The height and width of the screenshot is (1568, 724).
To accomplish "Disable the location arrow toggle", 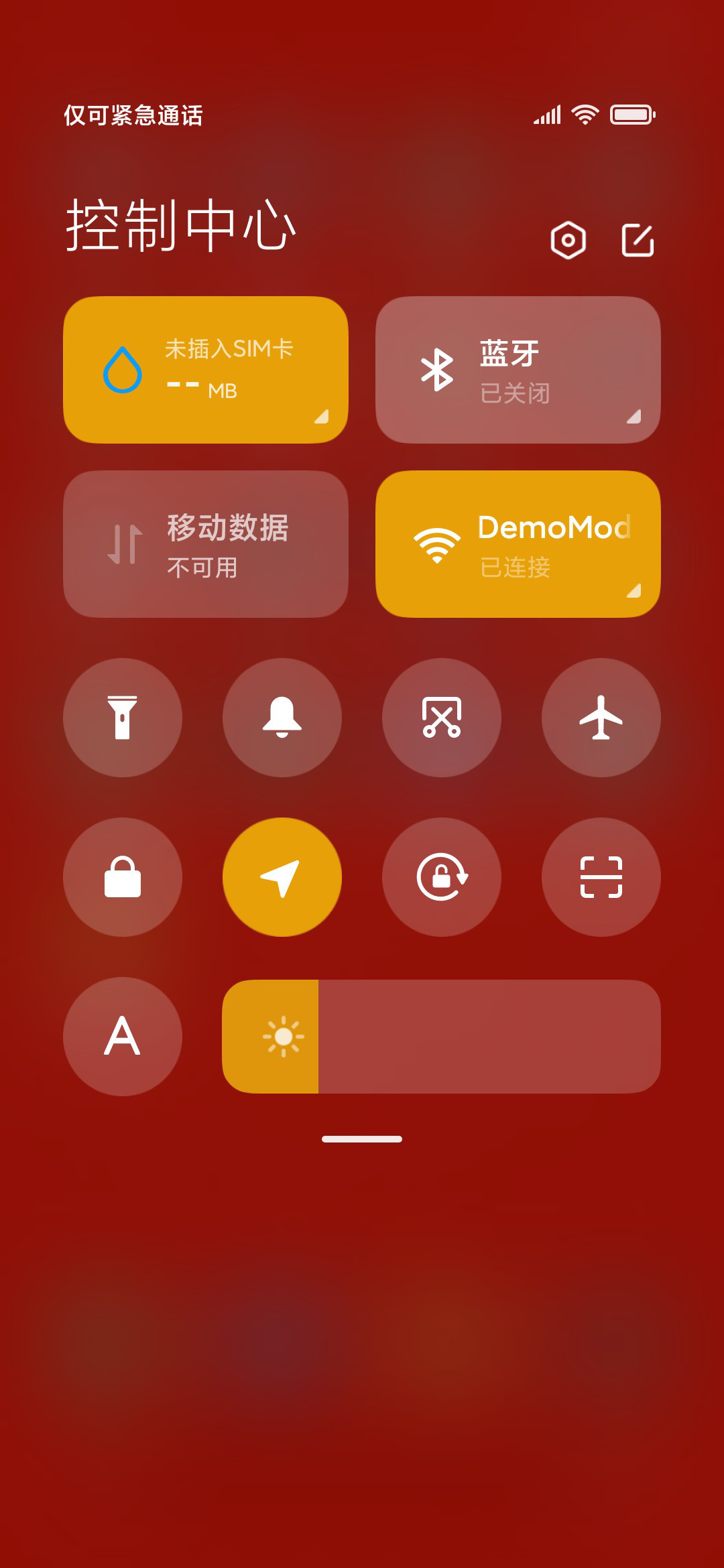I will coord(282,877).
